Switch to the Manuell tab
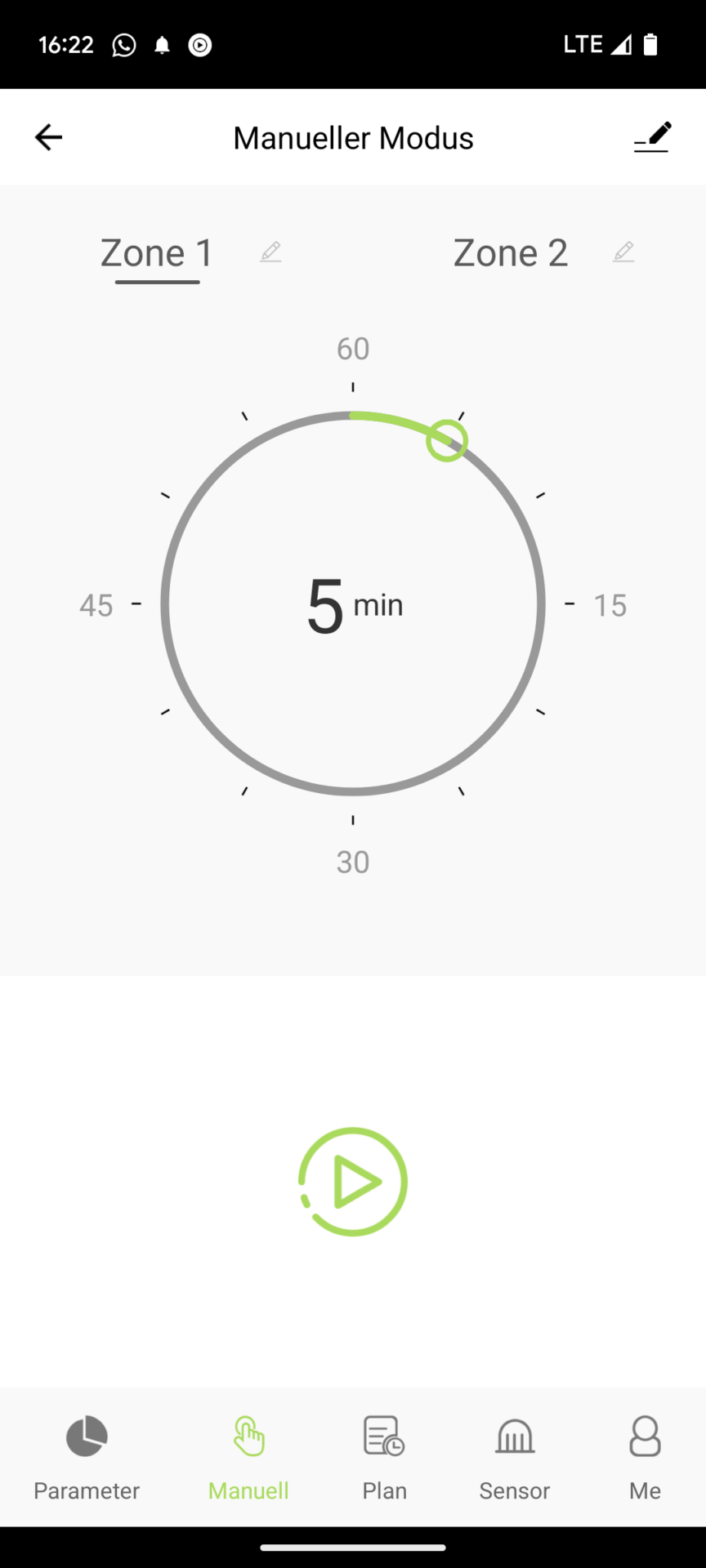 tap(248, 1459)
